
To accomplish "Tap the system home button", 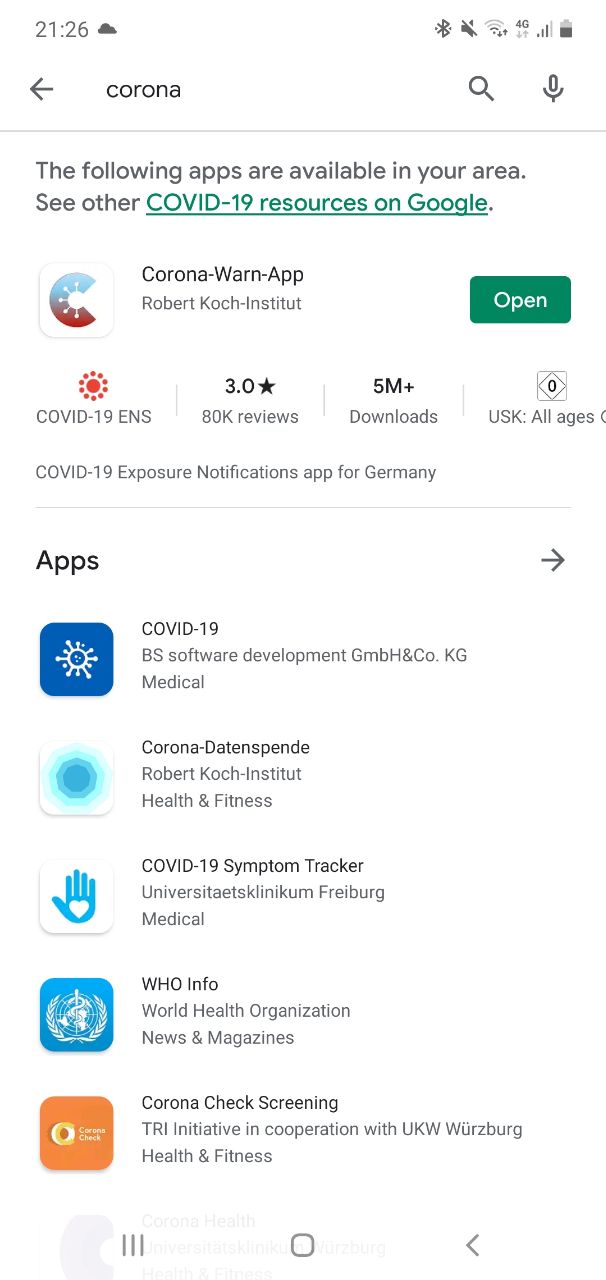I will pos(302,1245).
